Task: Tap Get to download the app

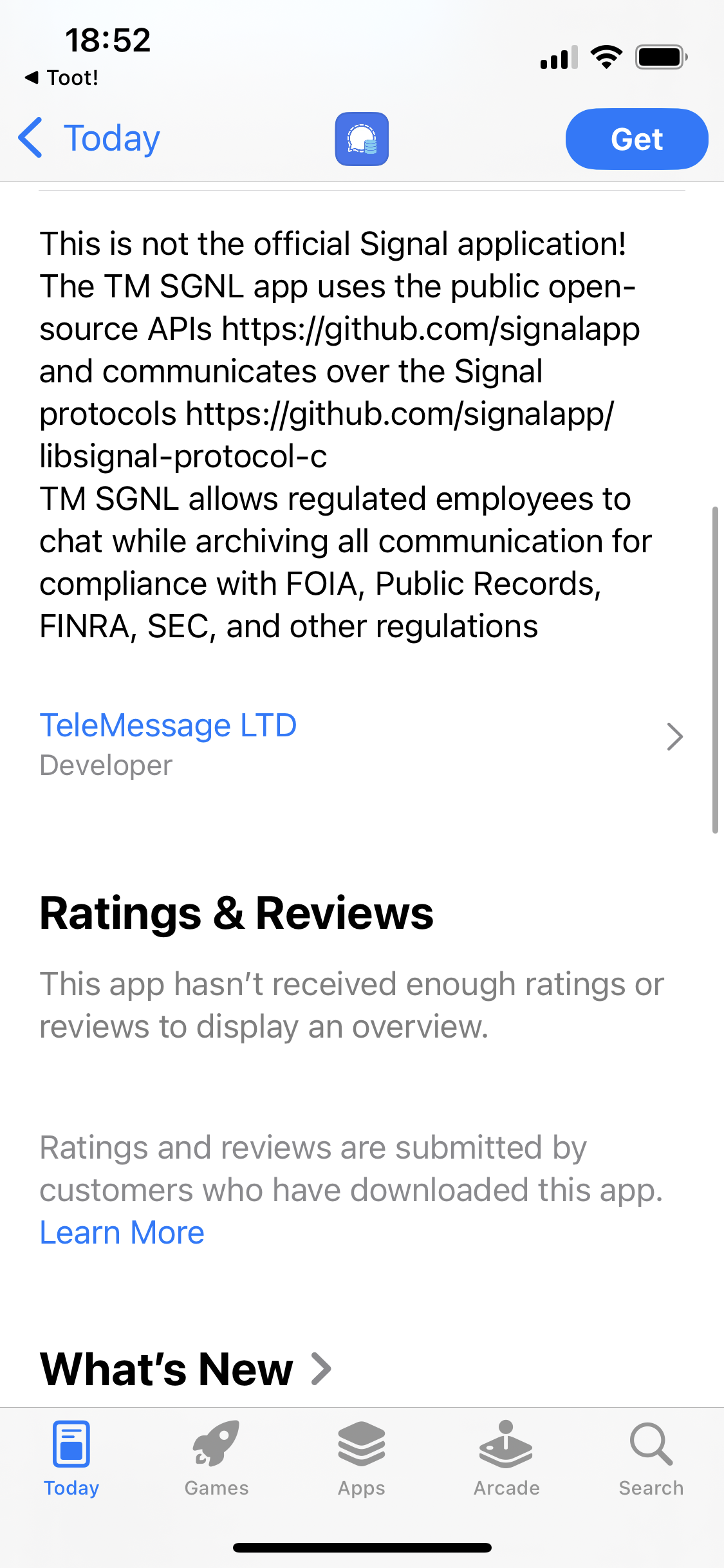Action: click(636, 139)
